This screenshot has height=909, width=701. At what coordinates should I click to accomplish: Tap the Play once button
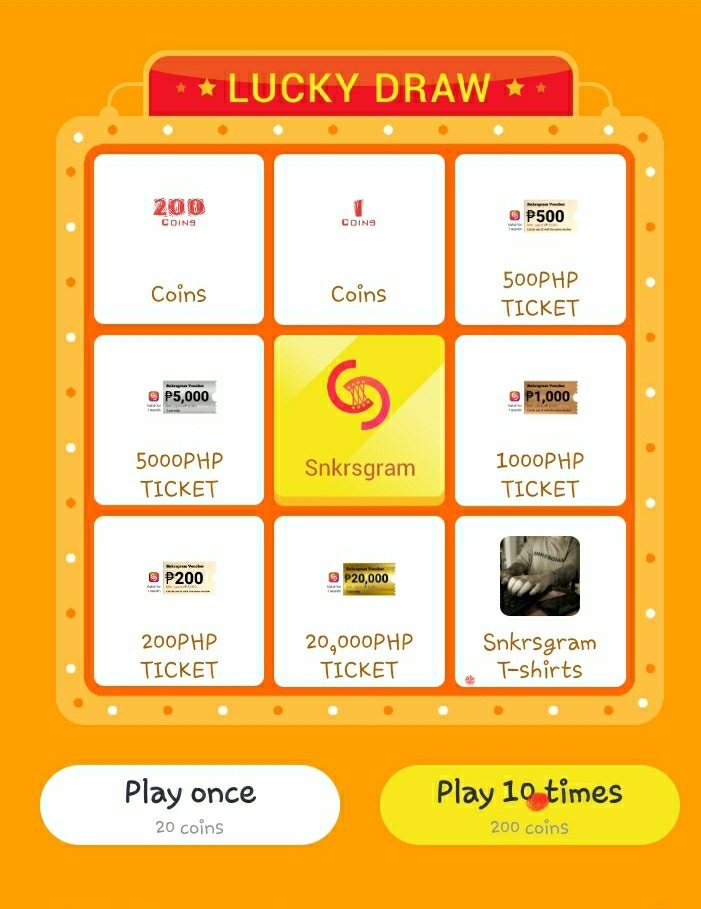click(190, 805)
